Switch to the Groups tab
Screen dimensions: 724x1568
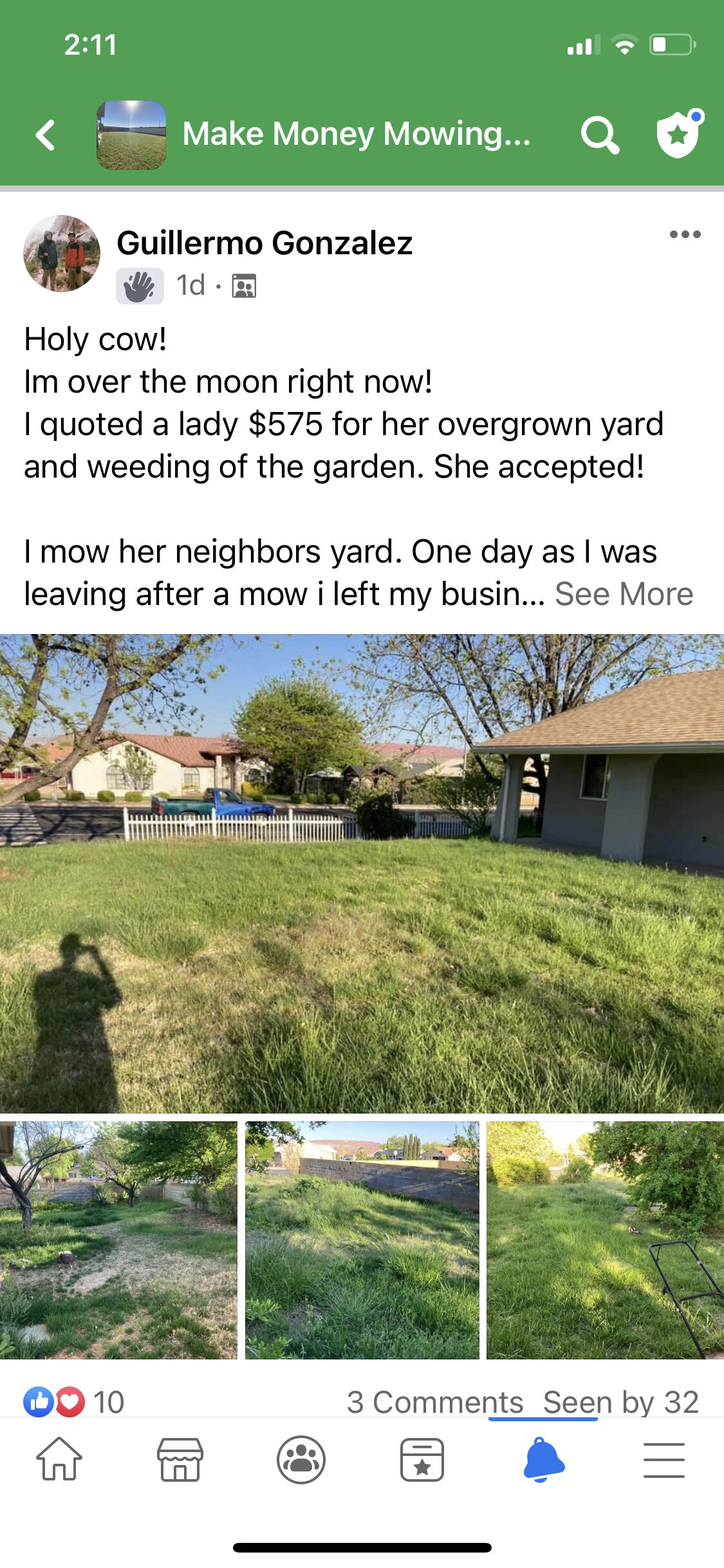(301, 1459)
